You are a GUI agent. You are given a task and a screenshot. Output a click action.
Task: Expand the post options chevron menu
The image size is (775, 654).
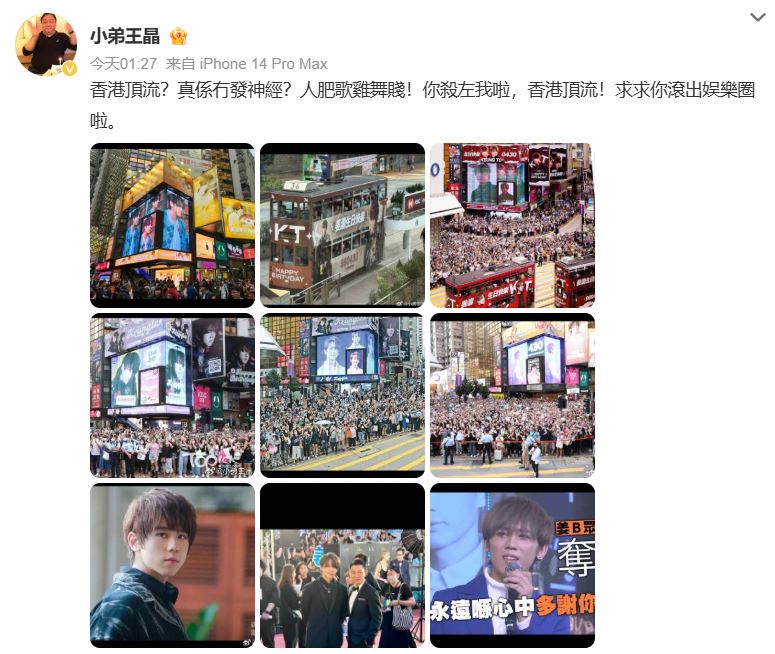pyautogui.click(x=758, y=18)
